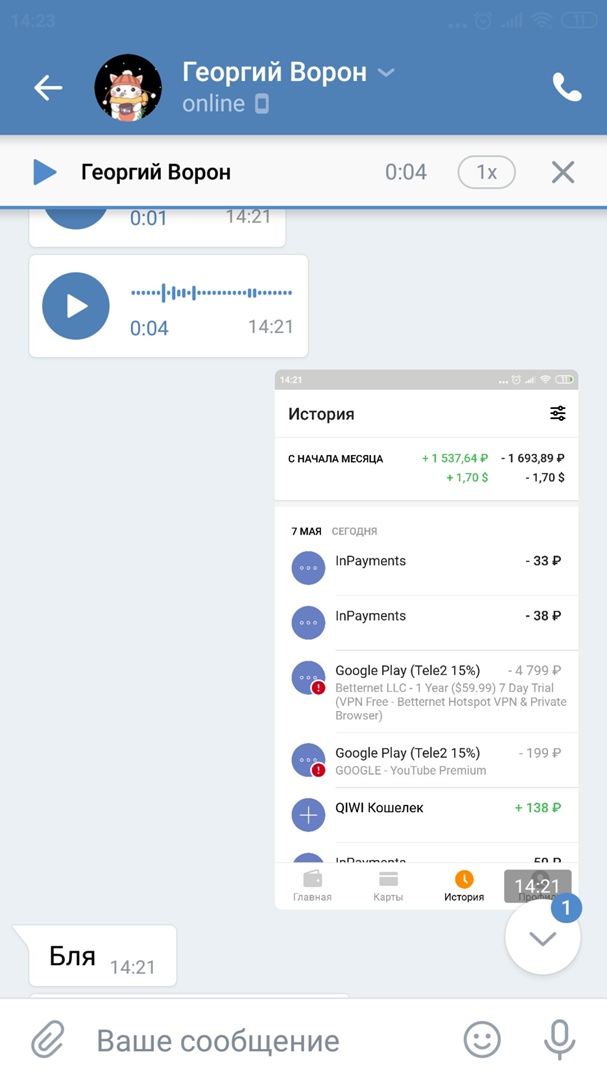Expand the dropdown next to Георгий Ворон's name

pos(387,73)
